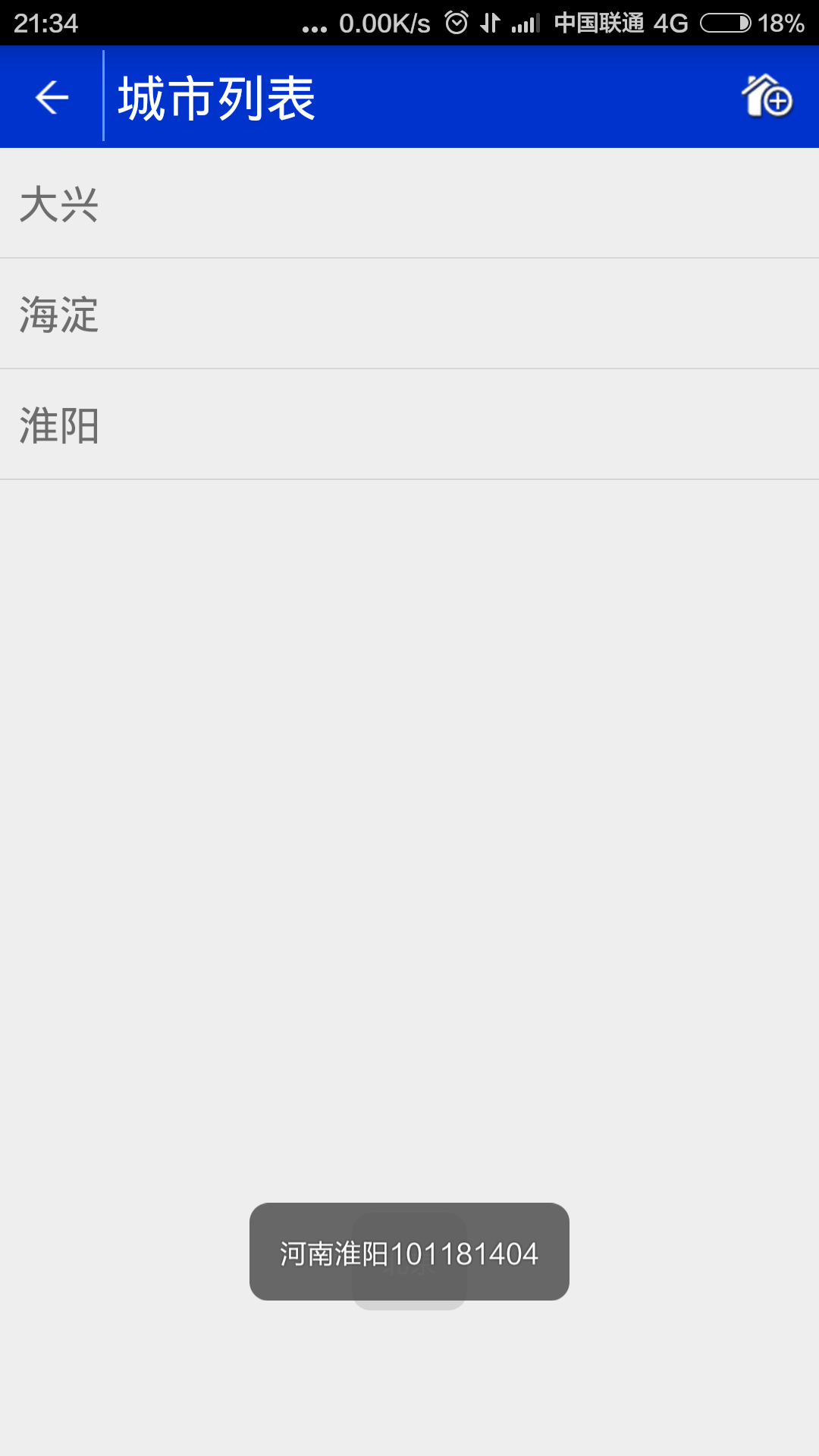Choose 淮阳 from the city list
This screenshot has width=819, height=1456.
(409, 425)
